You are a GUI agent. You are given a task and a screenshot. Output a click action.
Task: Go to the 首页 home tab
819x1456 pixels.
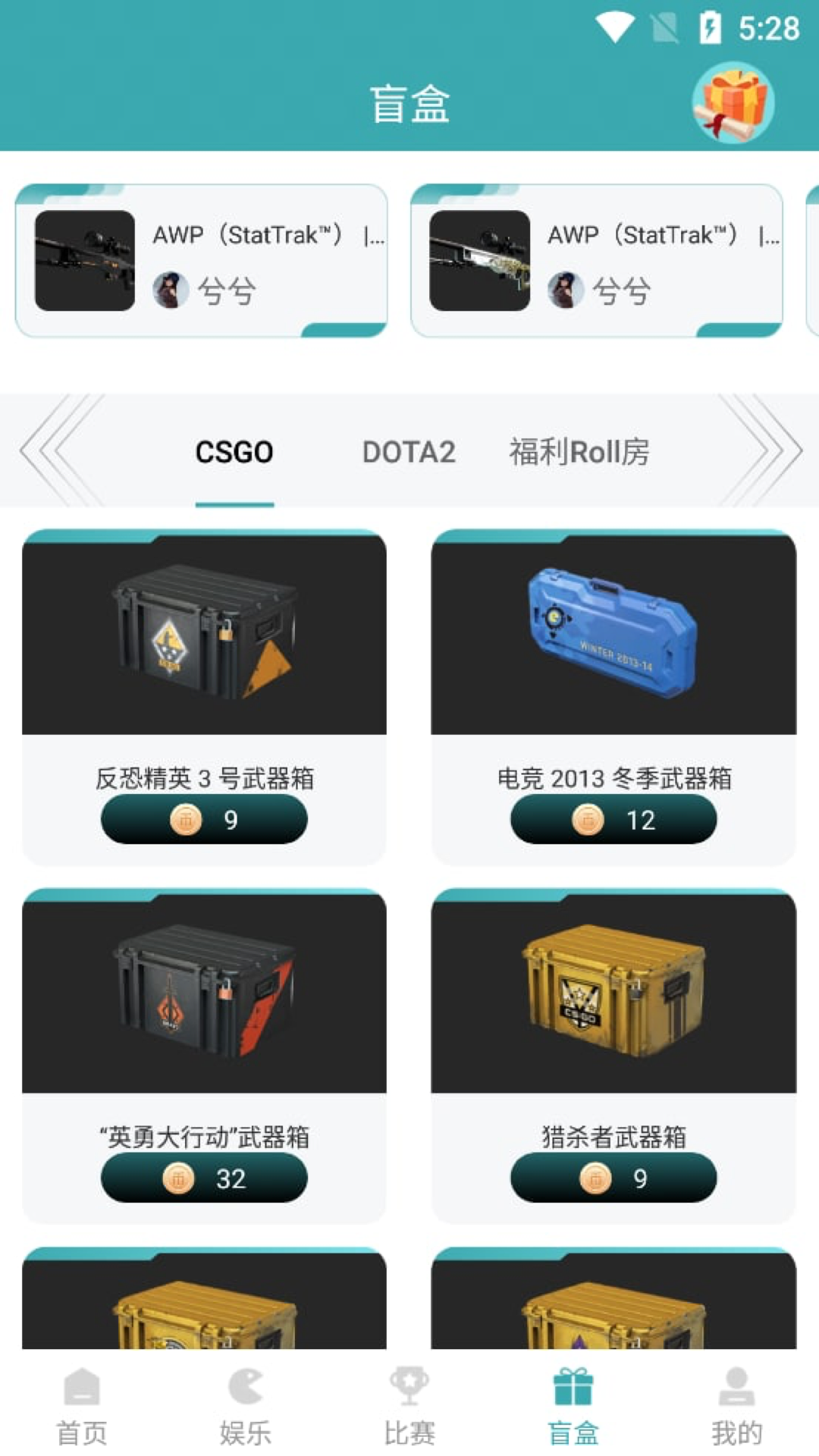coord(82,1404)
